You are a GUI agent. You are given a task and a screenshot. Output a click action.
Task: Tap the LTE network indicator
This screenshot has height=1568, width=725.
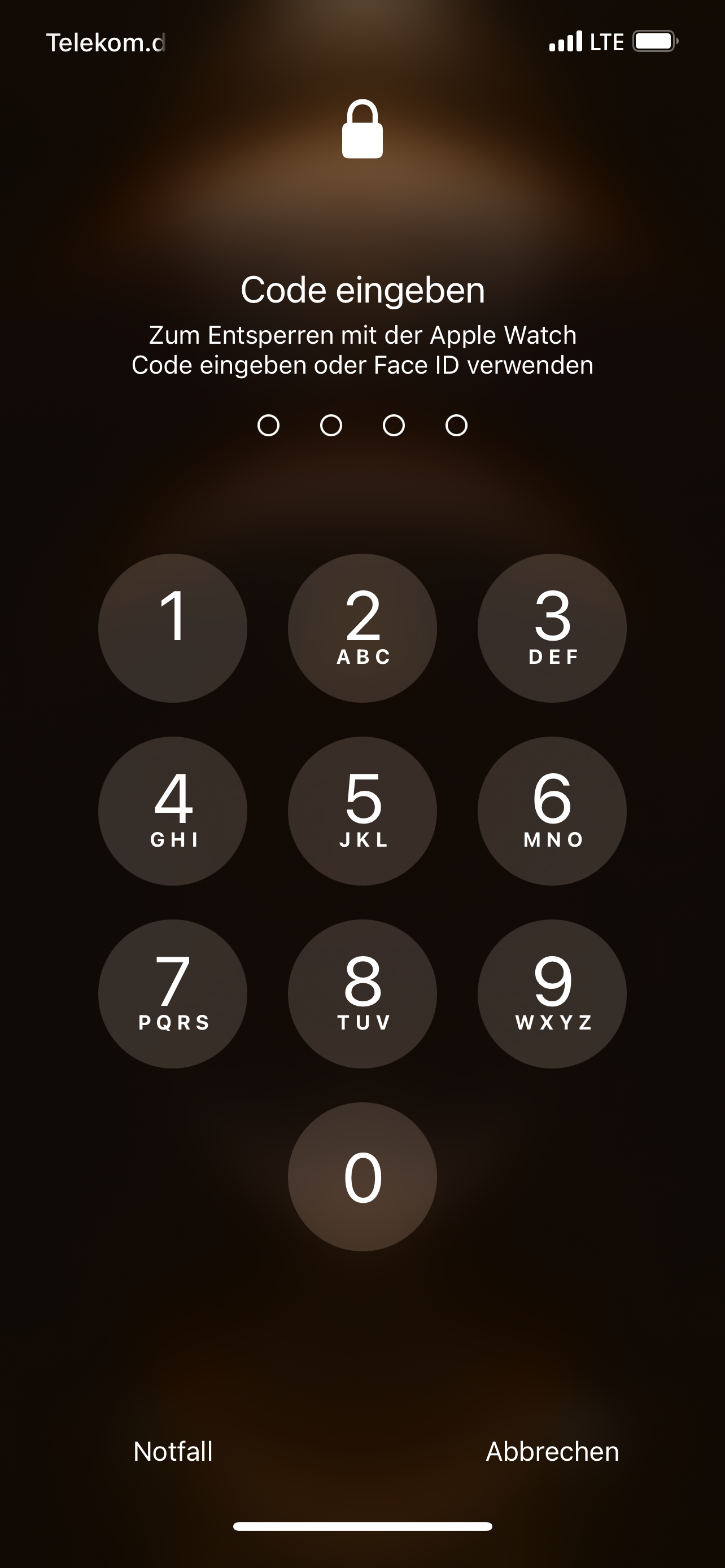[605, 41]
